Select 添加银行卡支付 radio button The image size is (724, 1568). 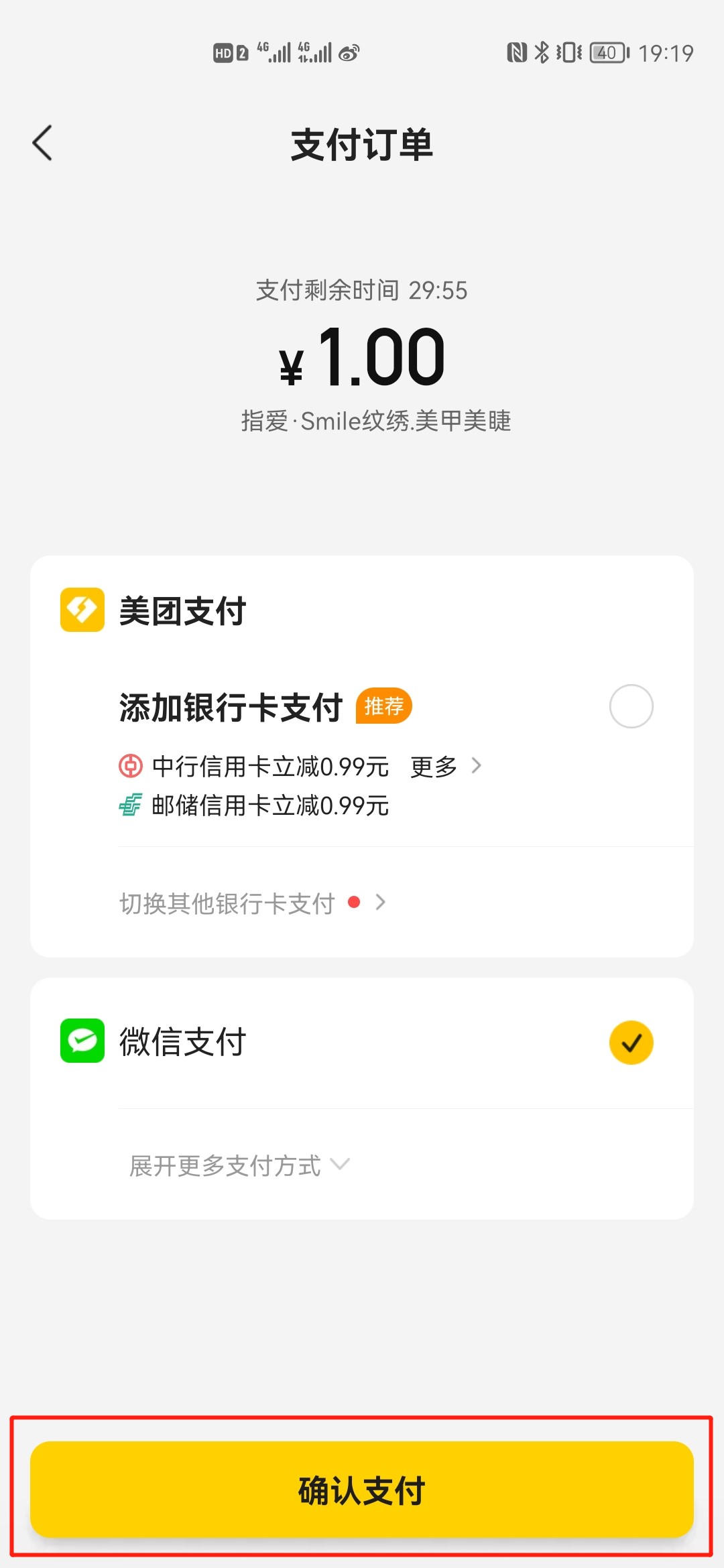[631, 706]
